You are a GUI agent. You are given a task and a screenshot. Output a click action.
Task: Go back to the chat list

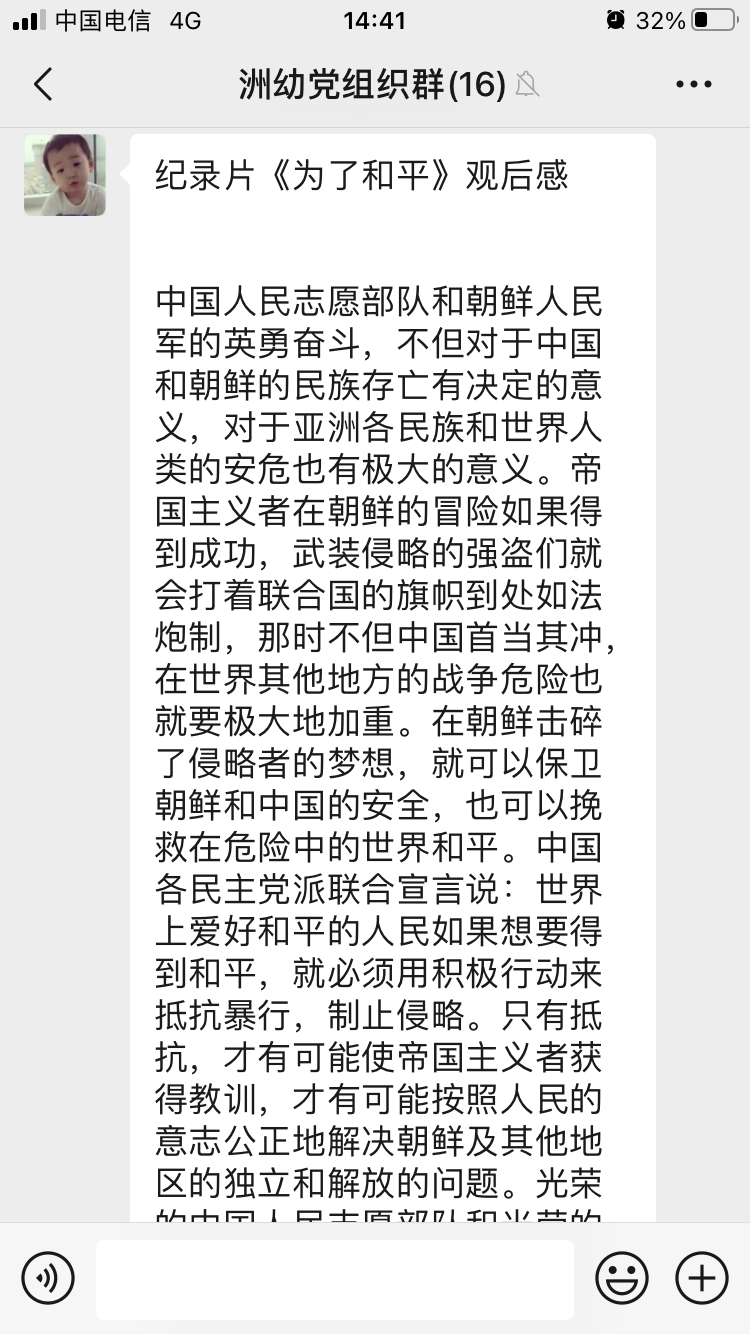(43, 85)
